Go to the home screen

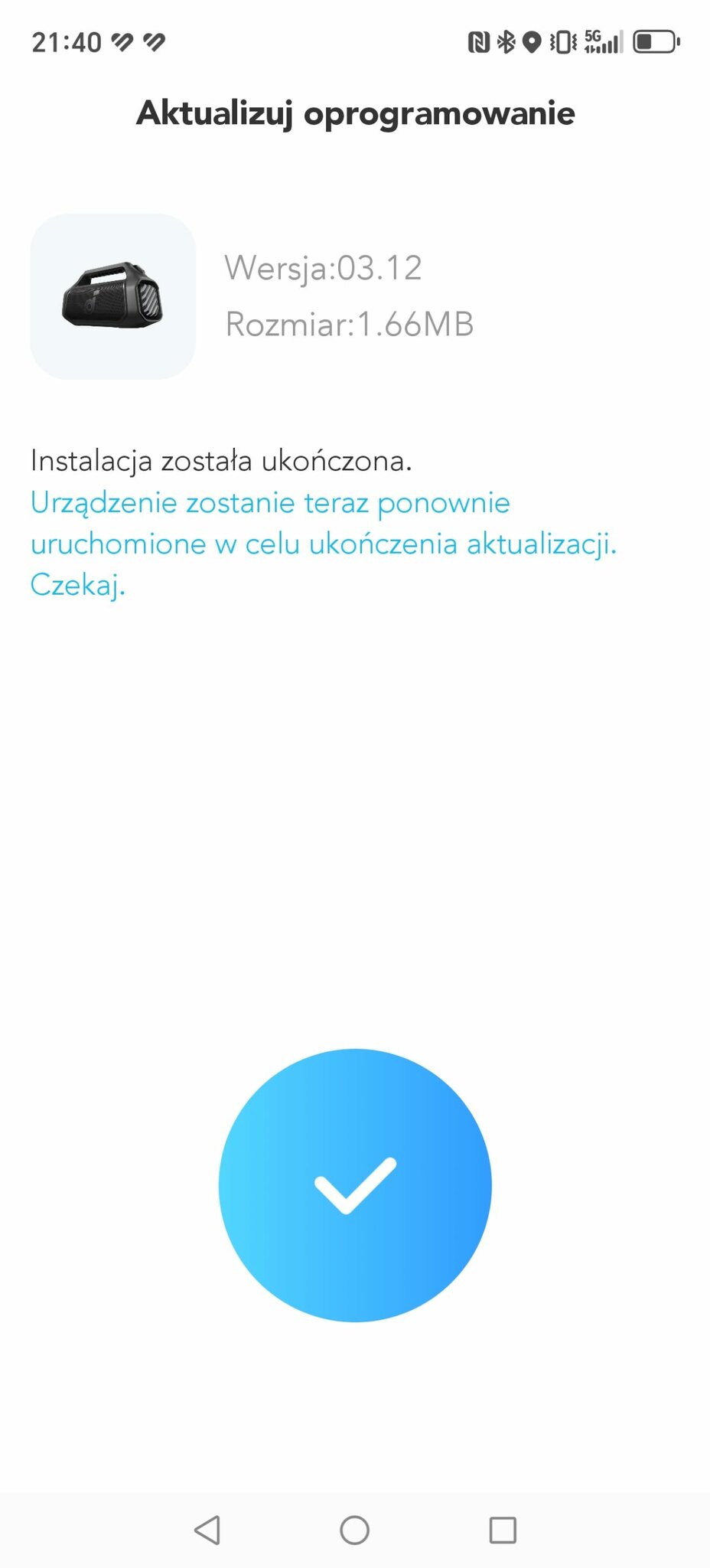(354, 1530)
